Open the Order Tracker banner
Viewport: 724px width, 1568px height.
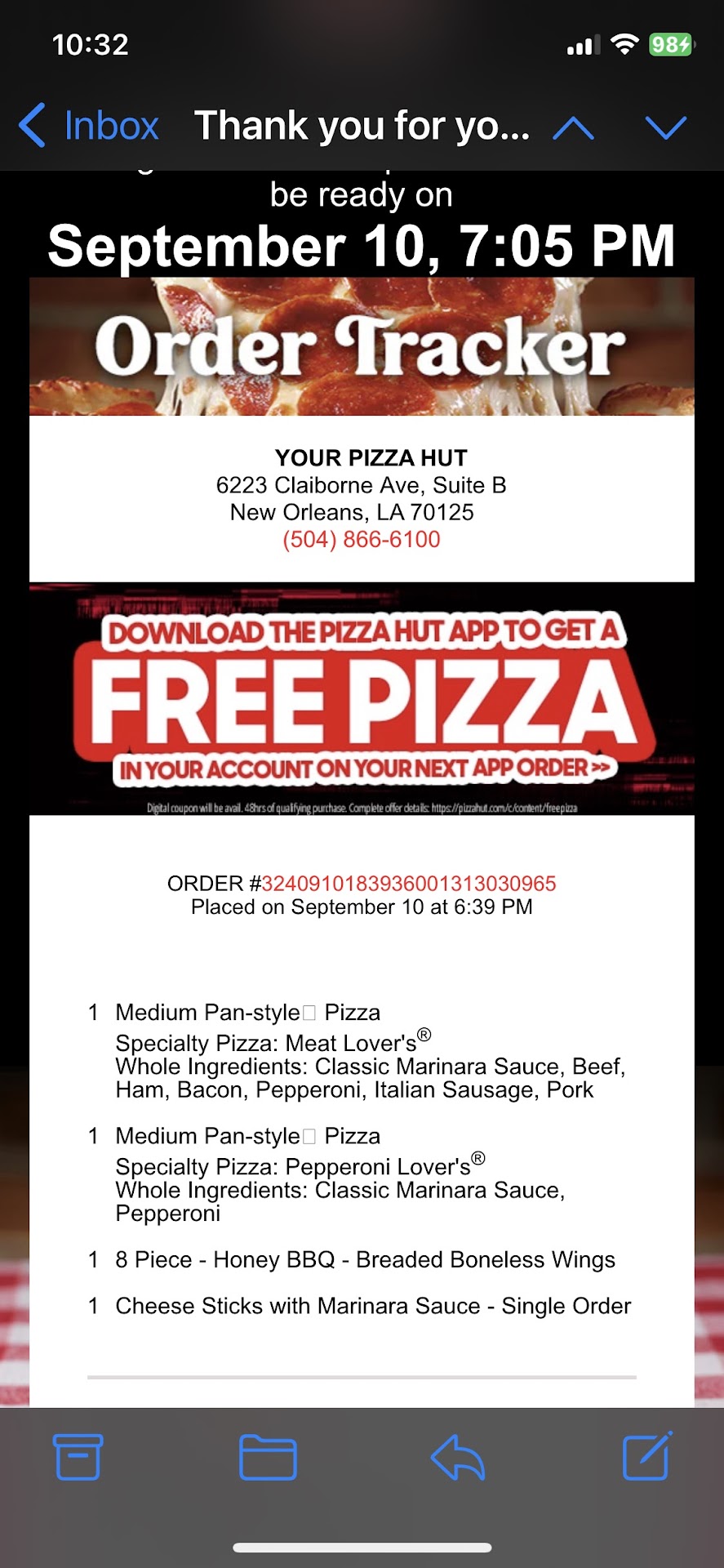362,346
